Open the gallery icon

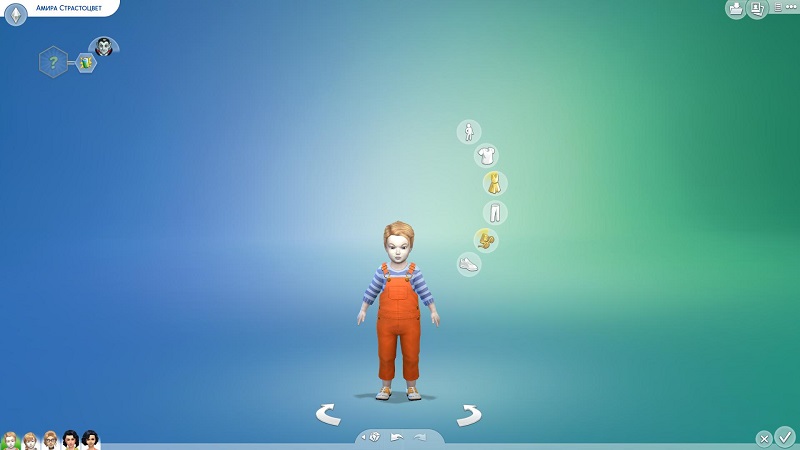coord(757,9)
